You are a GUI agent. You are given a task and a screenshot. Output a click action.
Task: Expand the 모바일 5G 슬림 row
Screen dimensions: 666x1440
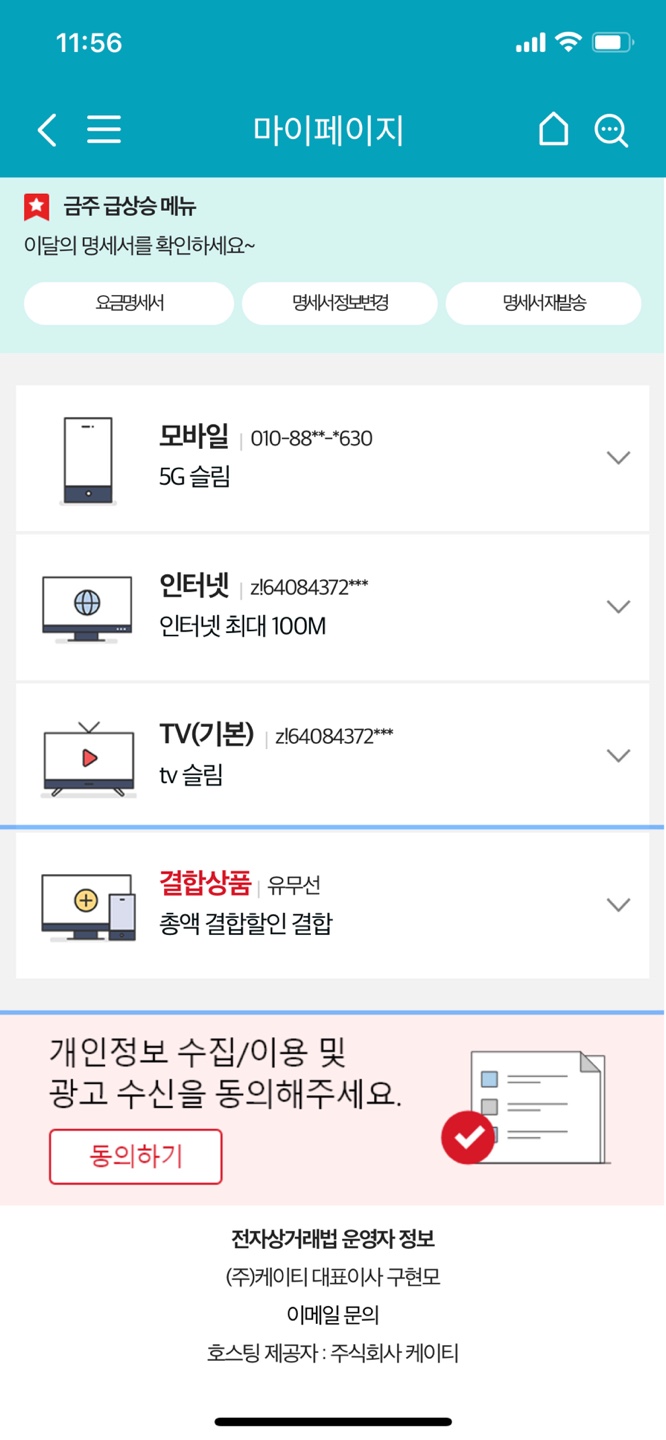[619, 458]
